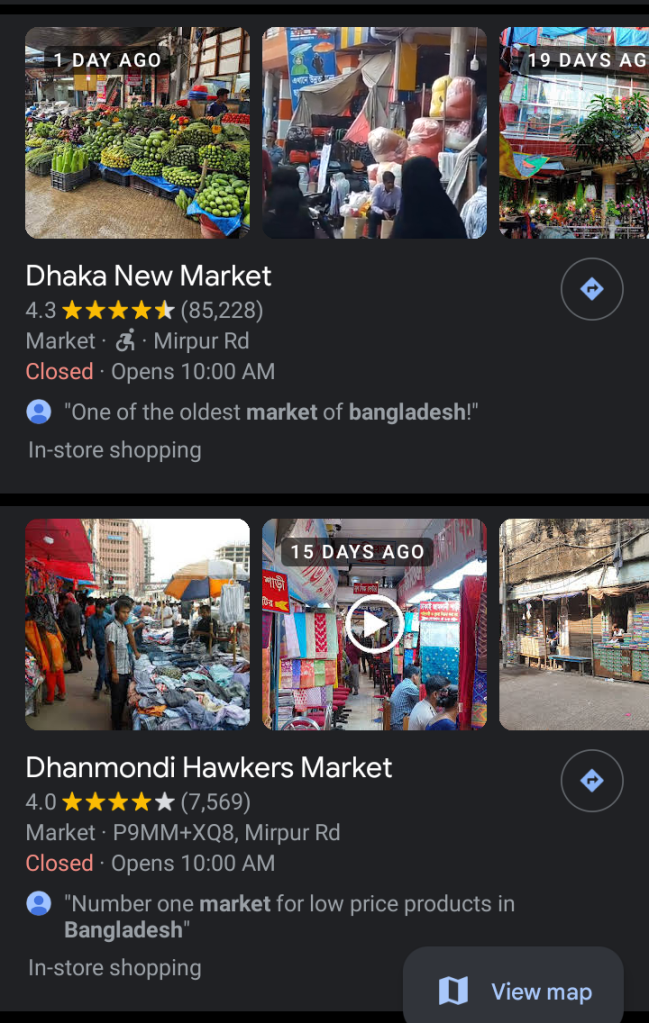Open Dhaka New Market photo from 19 days ago

point(574,133)
